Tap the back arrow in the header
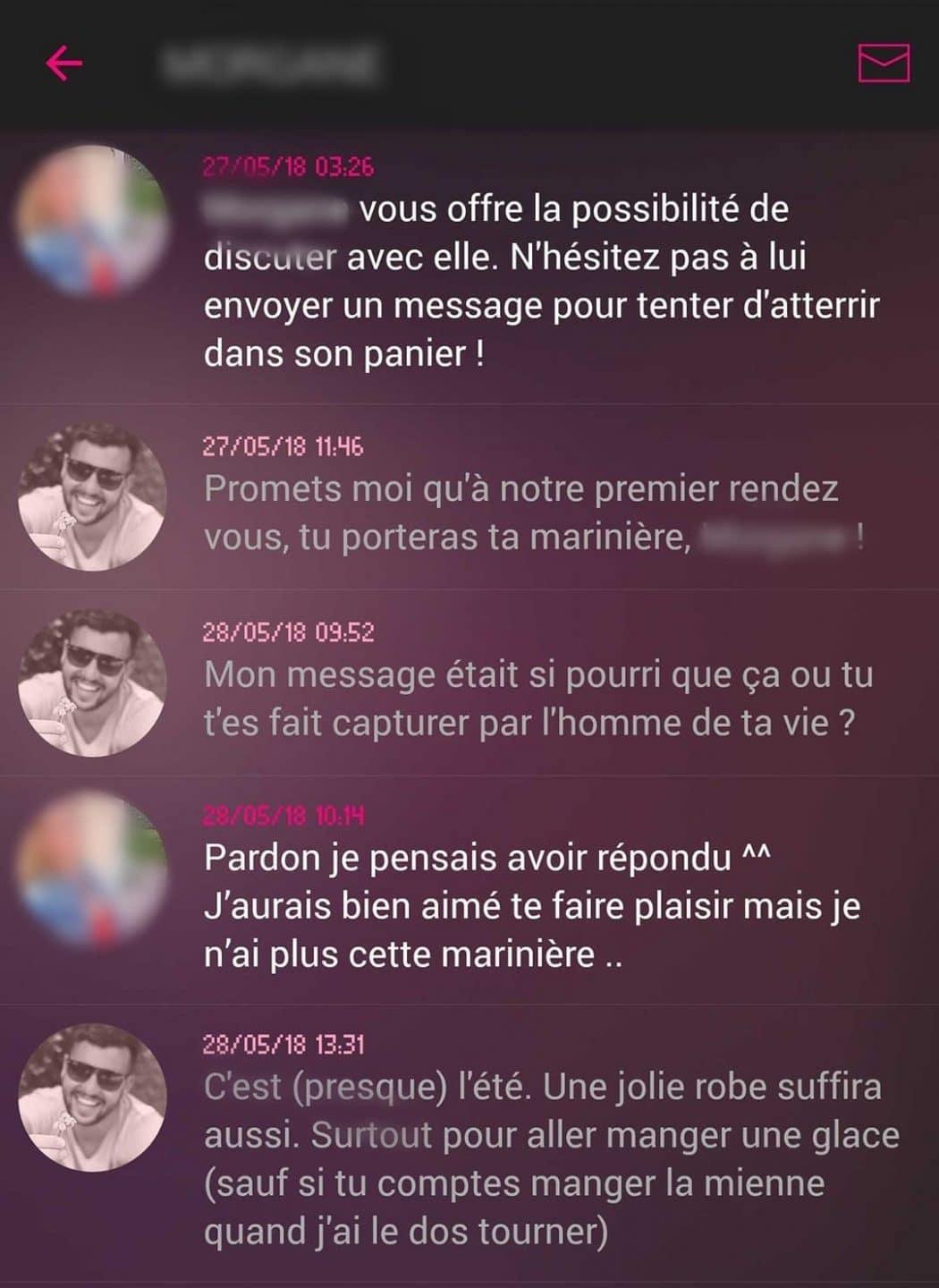The height and width of the screenshot is (1288, 939). tap(63, 61)
